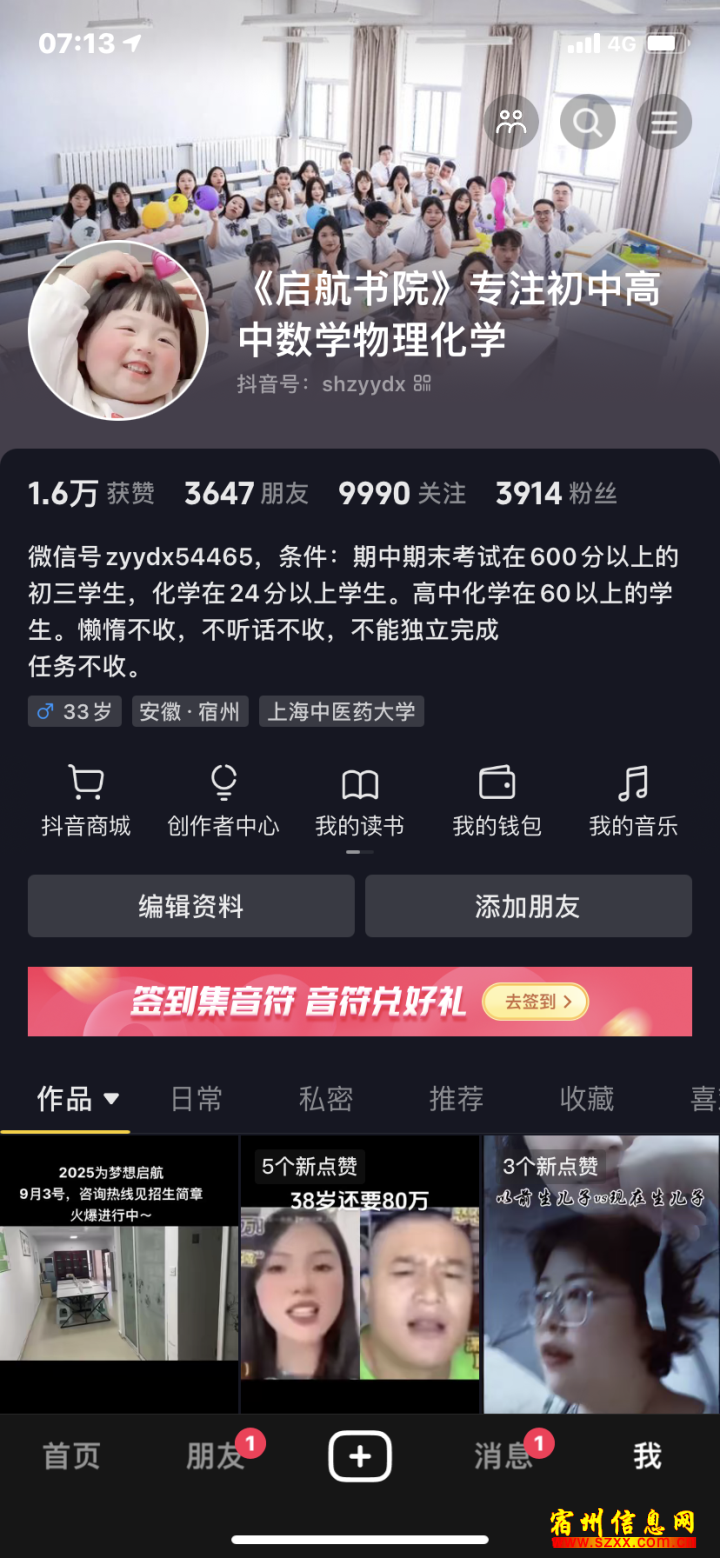This screenshot has height=1558, width=720.
Task: Open the friends icon in the top bar
Action: (511, 123)
